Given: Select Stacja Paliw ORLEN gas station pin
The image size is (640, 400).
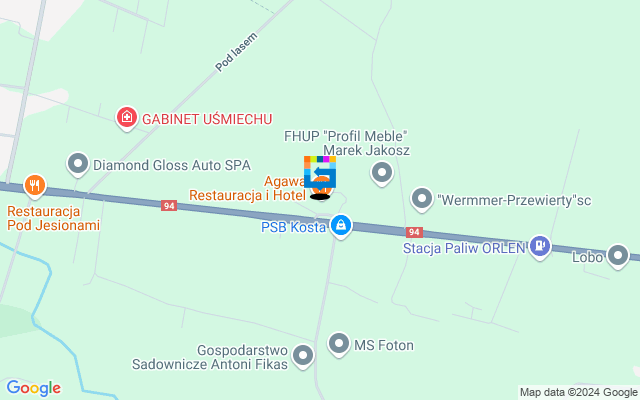Looking at the screenshot, I should pos(540,245).
